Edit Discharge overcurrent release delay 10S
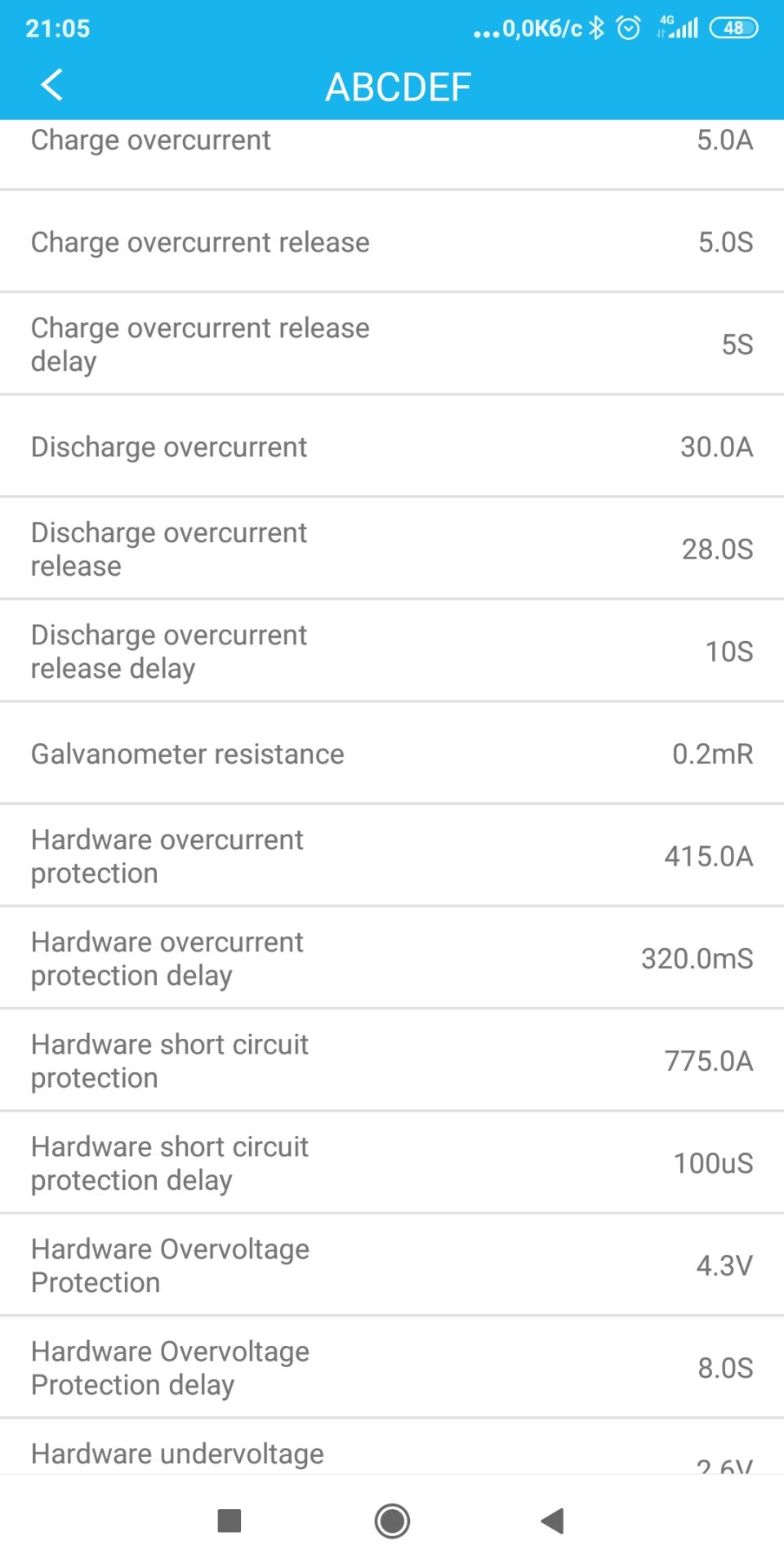 pos(392,651)
